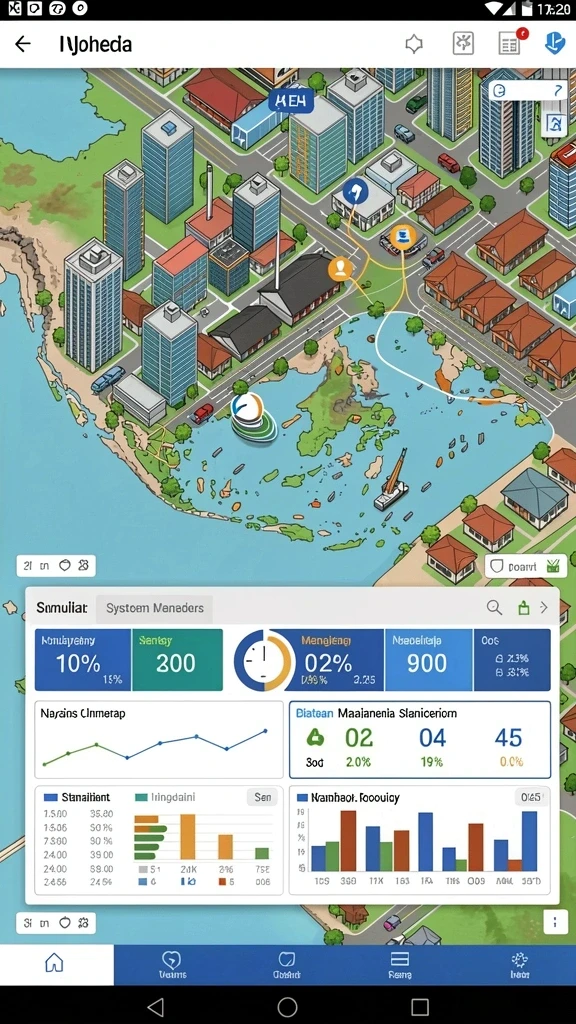Open the three-dot overflow button on map

[x=555, y=922]
